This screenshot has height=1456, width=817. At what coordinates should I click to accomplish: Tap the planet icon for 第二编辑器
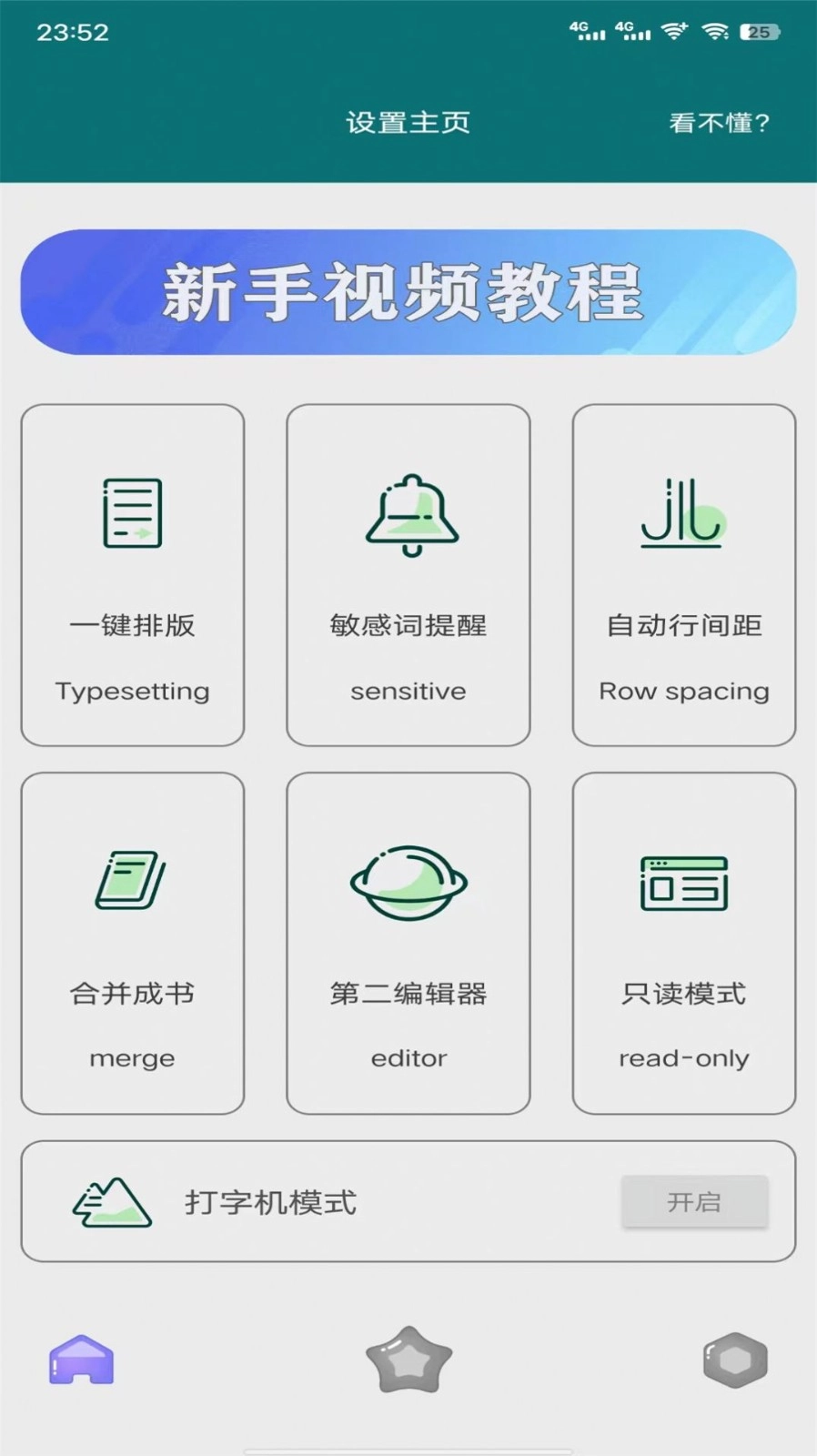[408, 881]
